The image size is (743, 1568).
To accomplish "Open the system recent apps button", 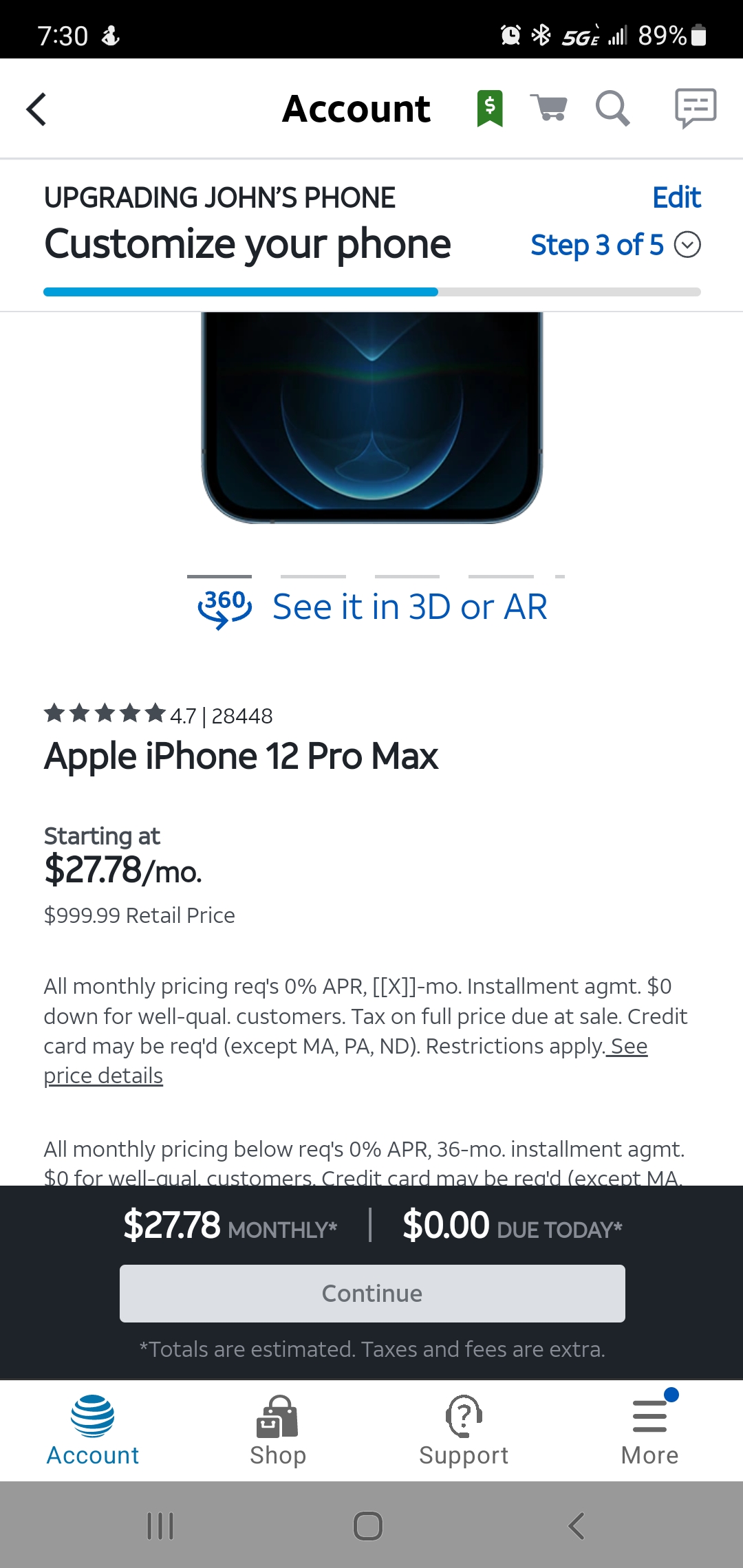I will 160,1525.
